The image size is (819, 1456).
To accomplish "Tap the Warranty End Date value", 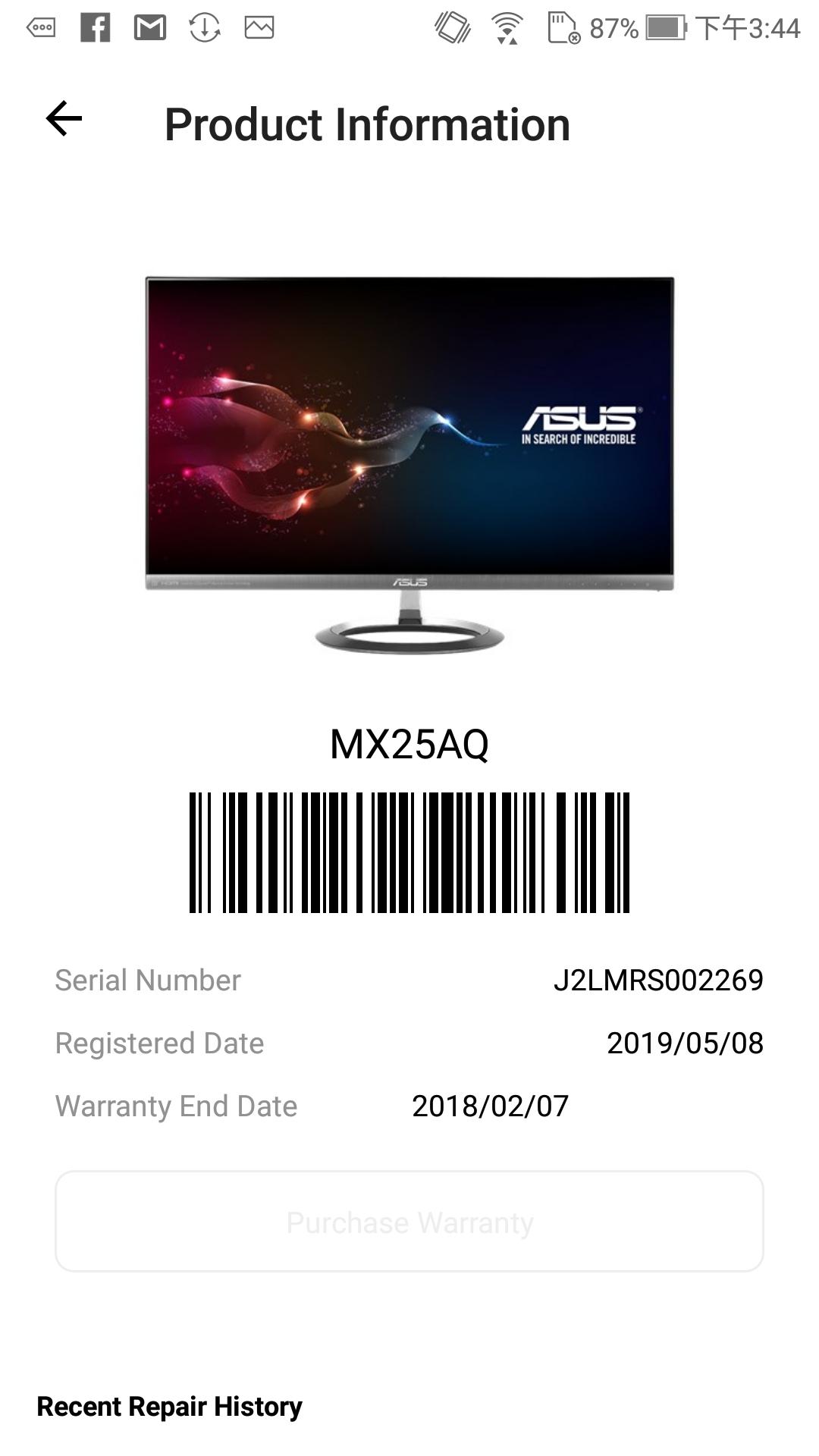I will 491,1106.
